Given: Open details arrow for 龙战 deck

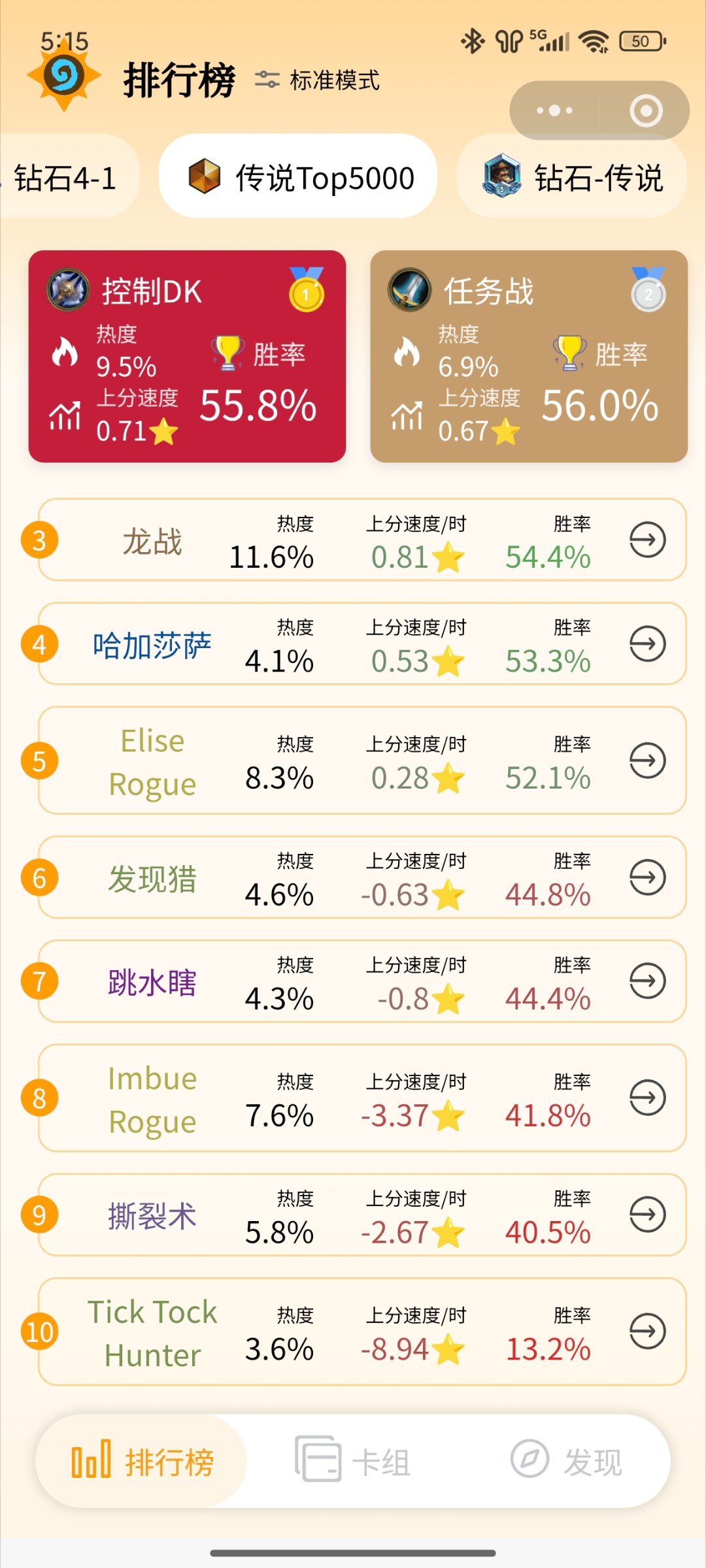Looking at the screenshot, I should [x=647, y=540].
